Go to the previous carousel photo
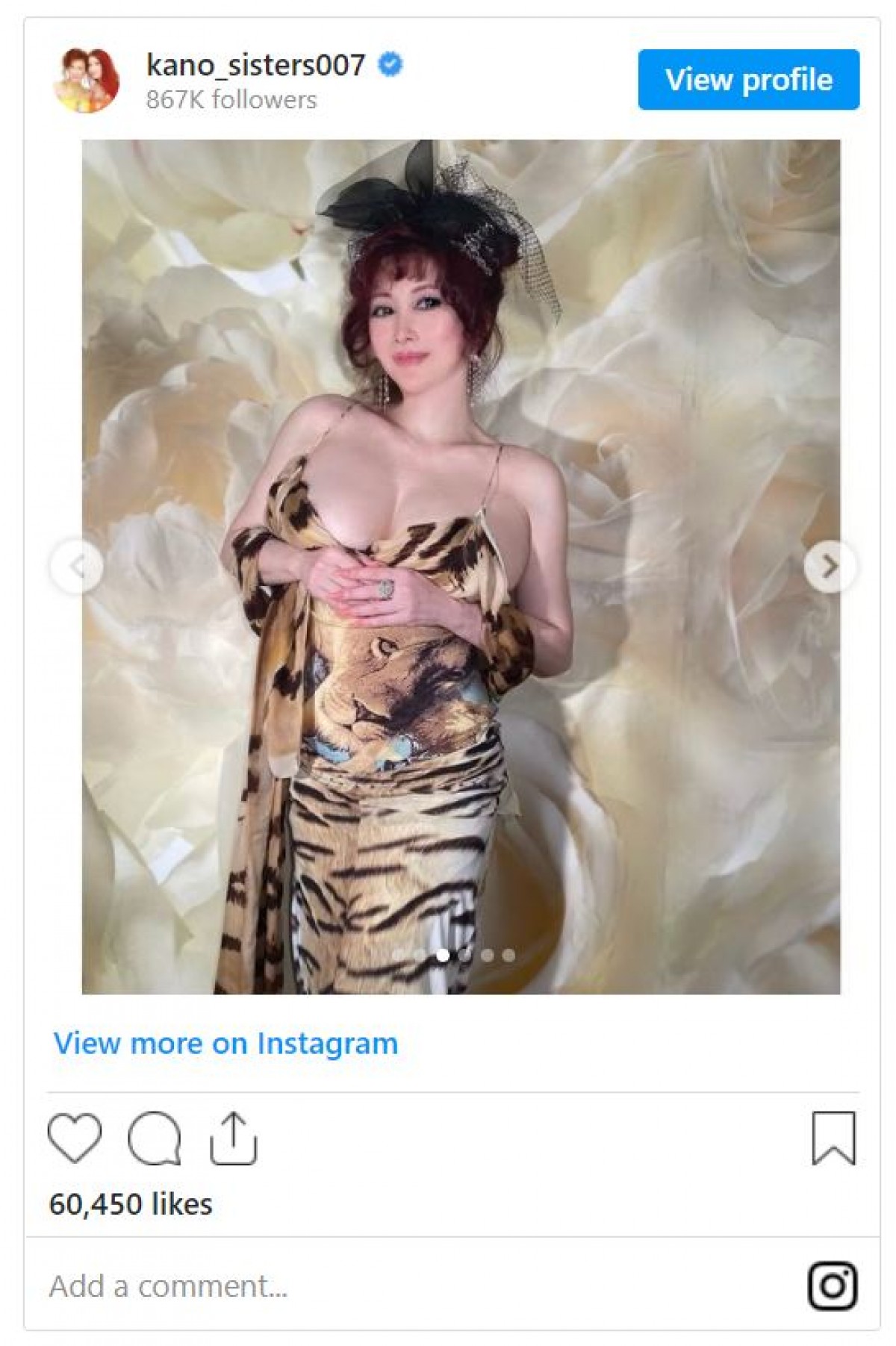896x1346 pixels. pyautogui.click(x=77, y=567)
